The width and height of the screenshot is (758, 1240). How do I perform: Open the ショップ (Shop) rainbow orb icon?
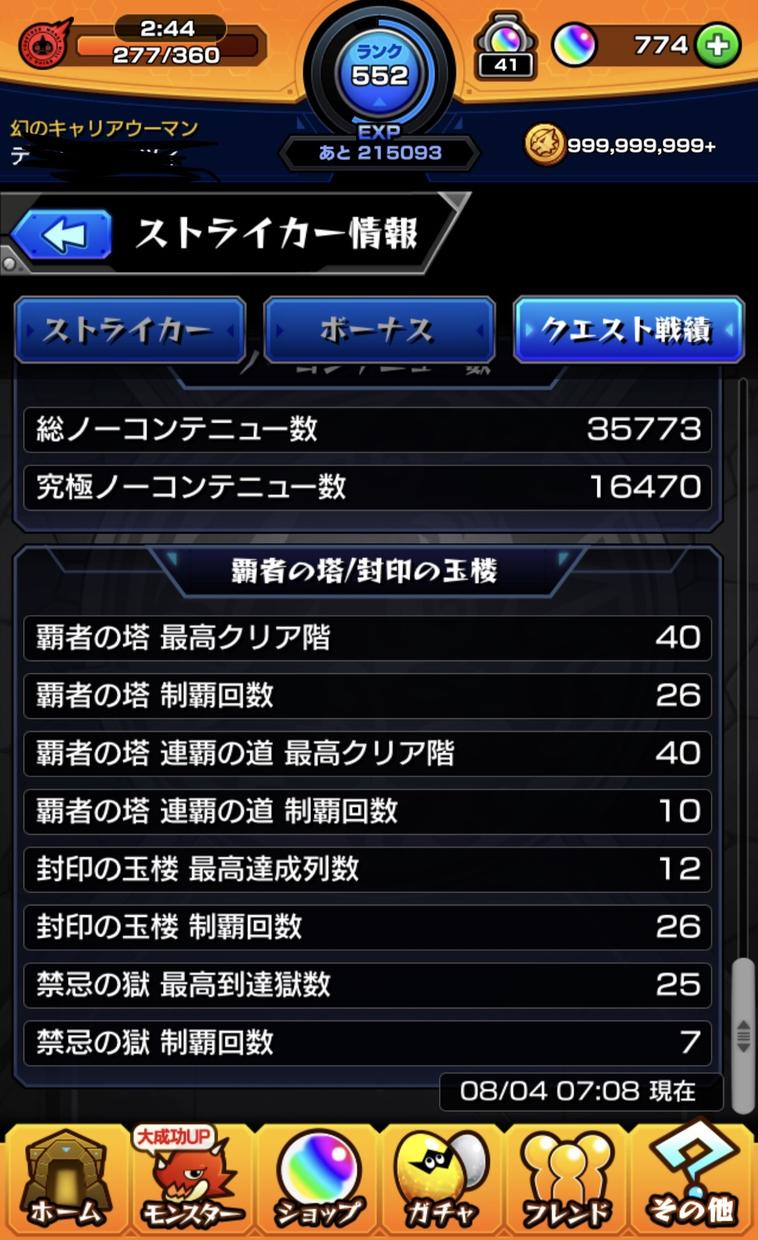314,1180
